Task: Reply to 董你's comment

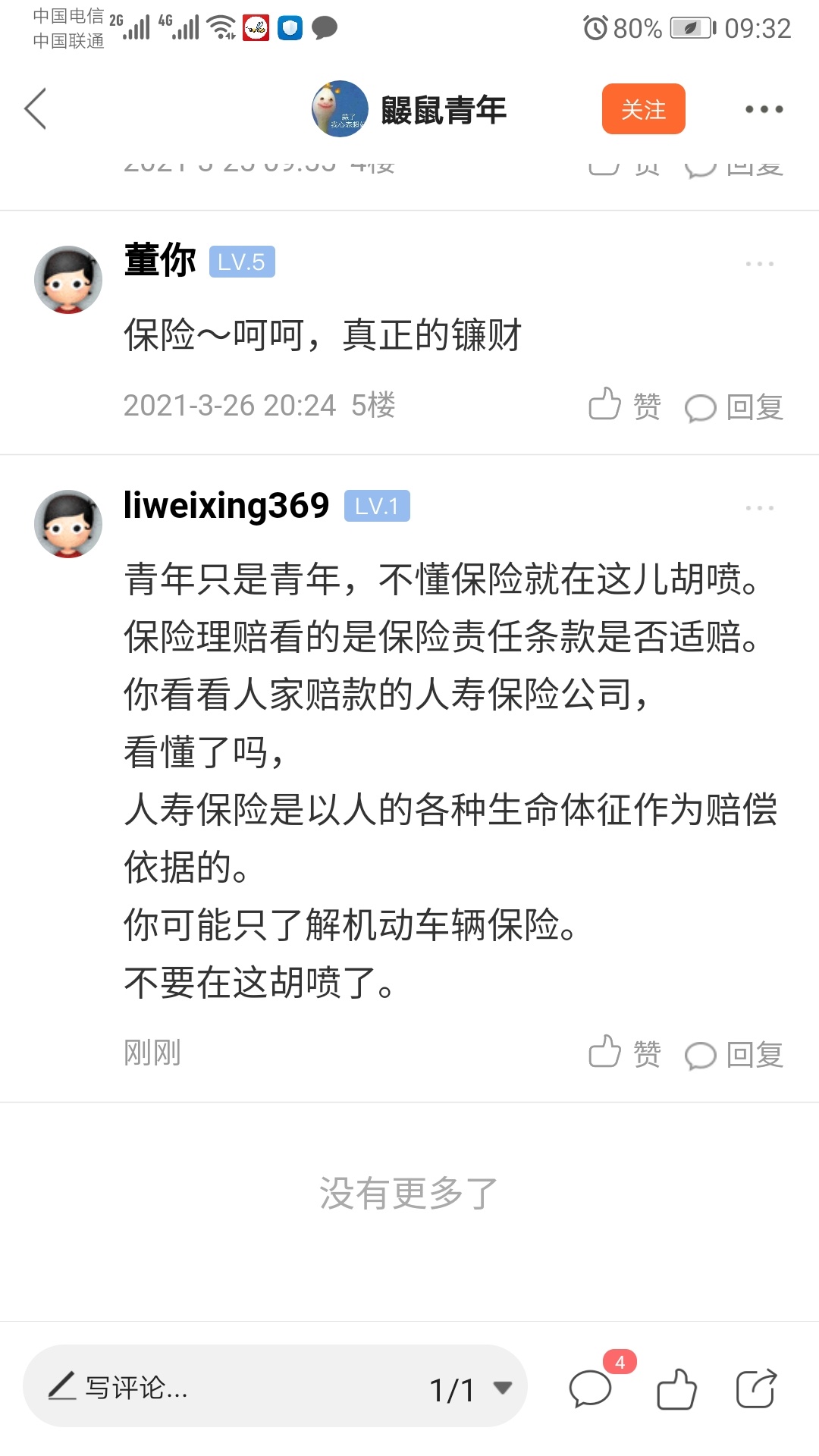Action: 733,407
